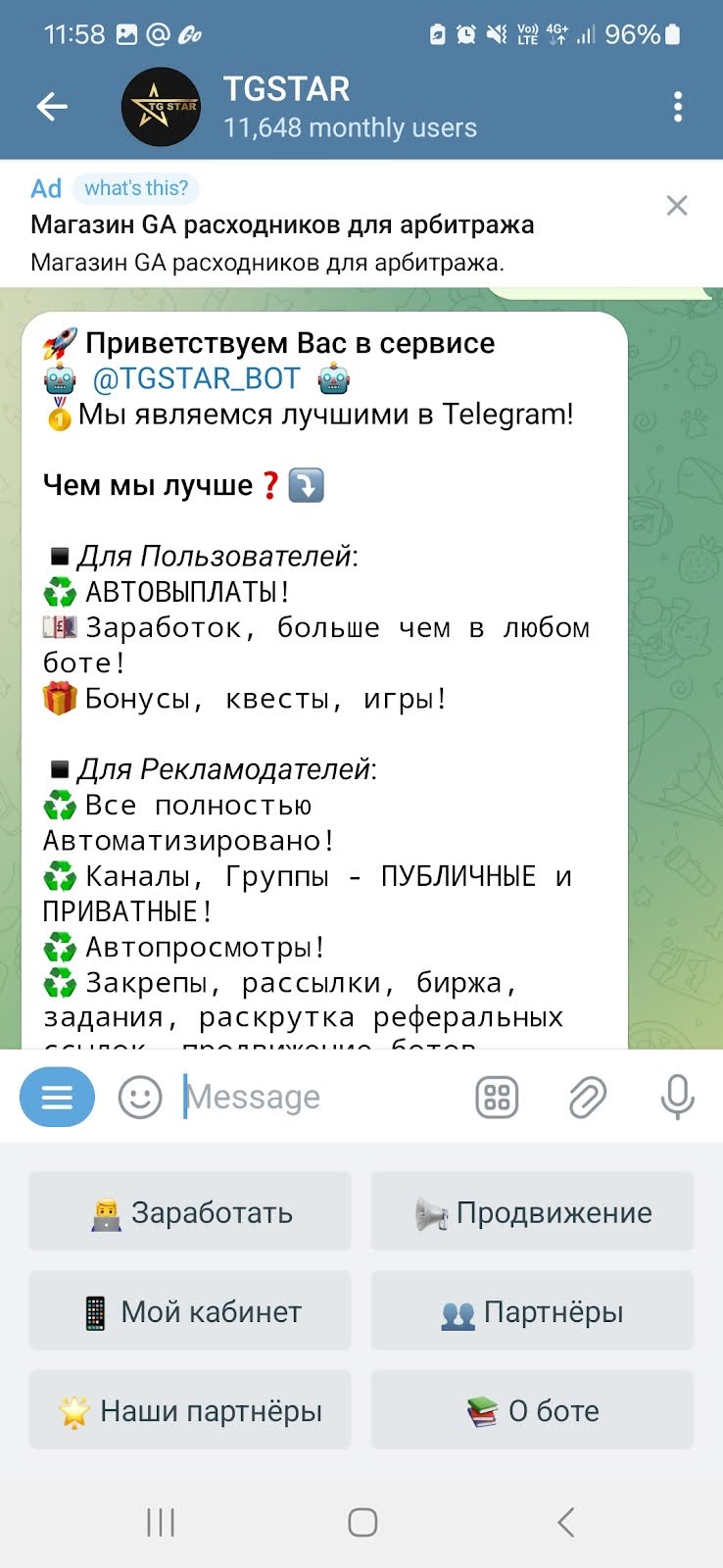Open the three-dot overflow menu
The image size is (723, 1568).
[x=677, y=107]
